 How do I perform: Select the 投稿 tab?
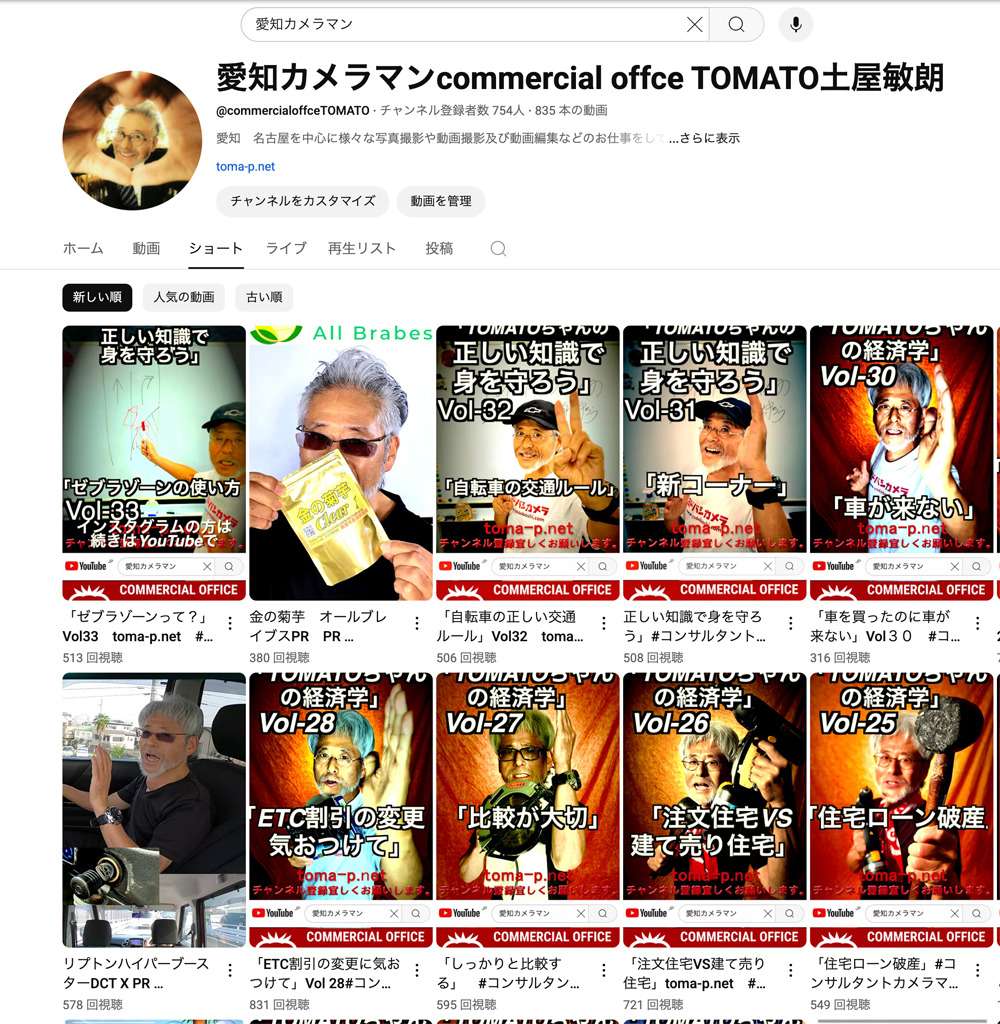[439, 249]
